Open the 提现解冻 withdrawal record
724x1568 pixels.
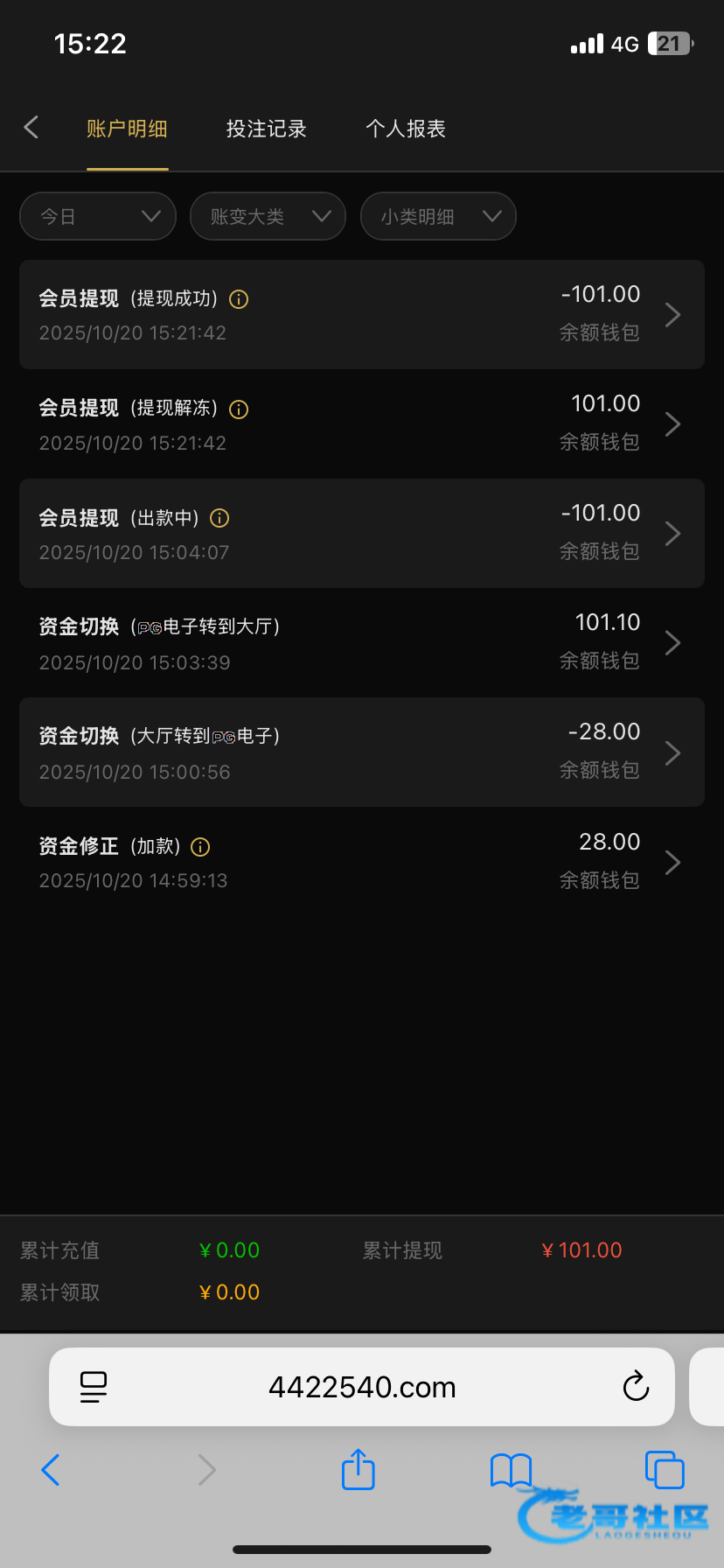tap(362, 423)
